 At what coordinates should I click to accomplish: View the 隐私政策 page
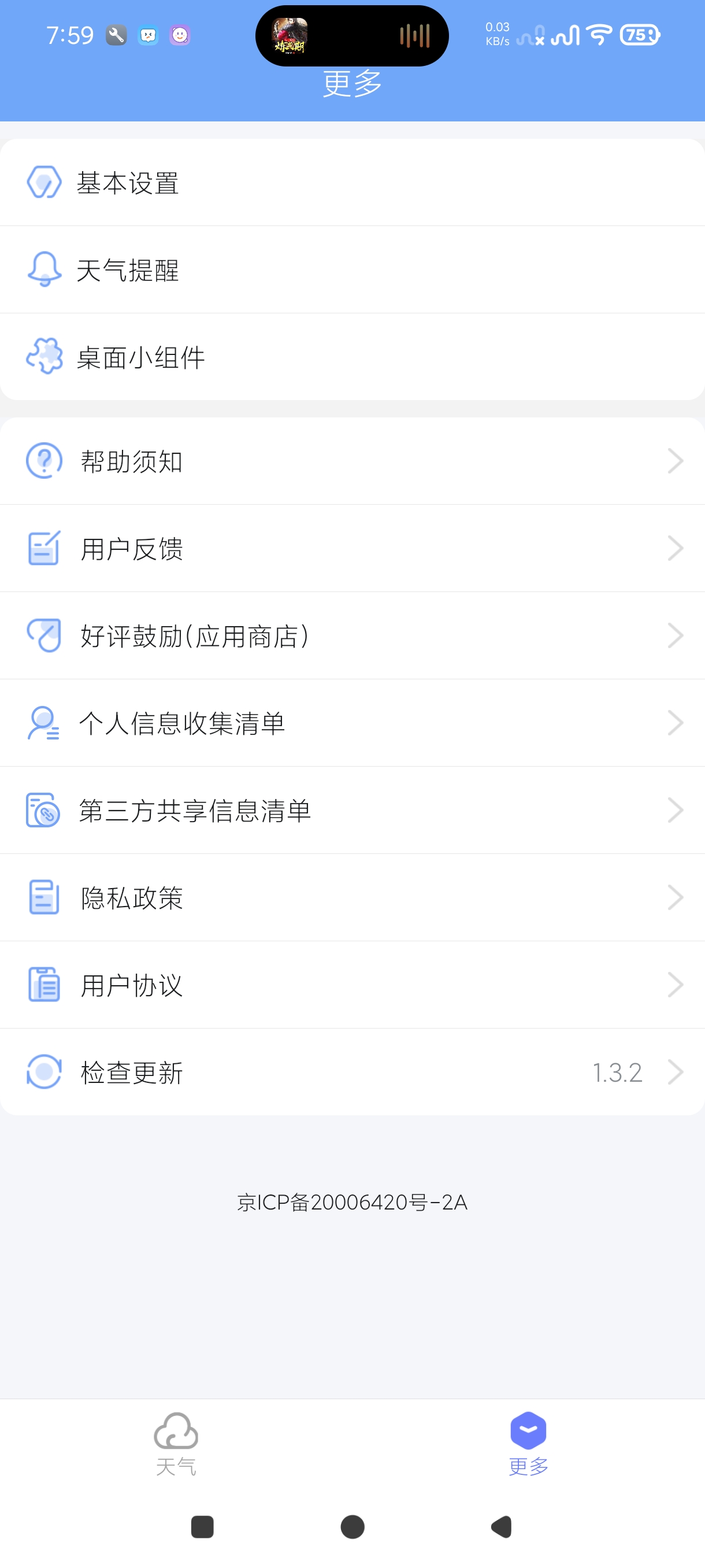click(352, 897)
